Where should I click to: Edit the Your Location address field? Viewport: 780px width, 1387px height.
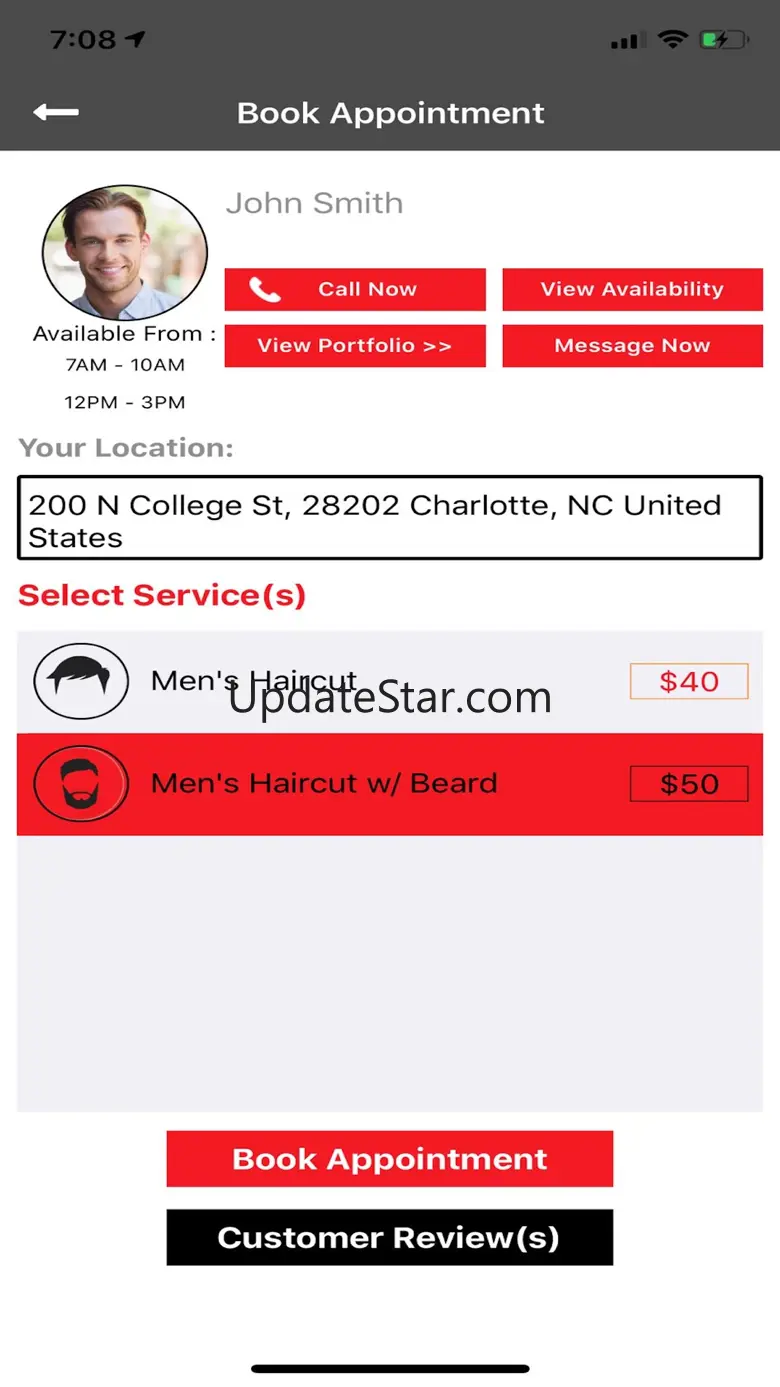pos(390,518)
